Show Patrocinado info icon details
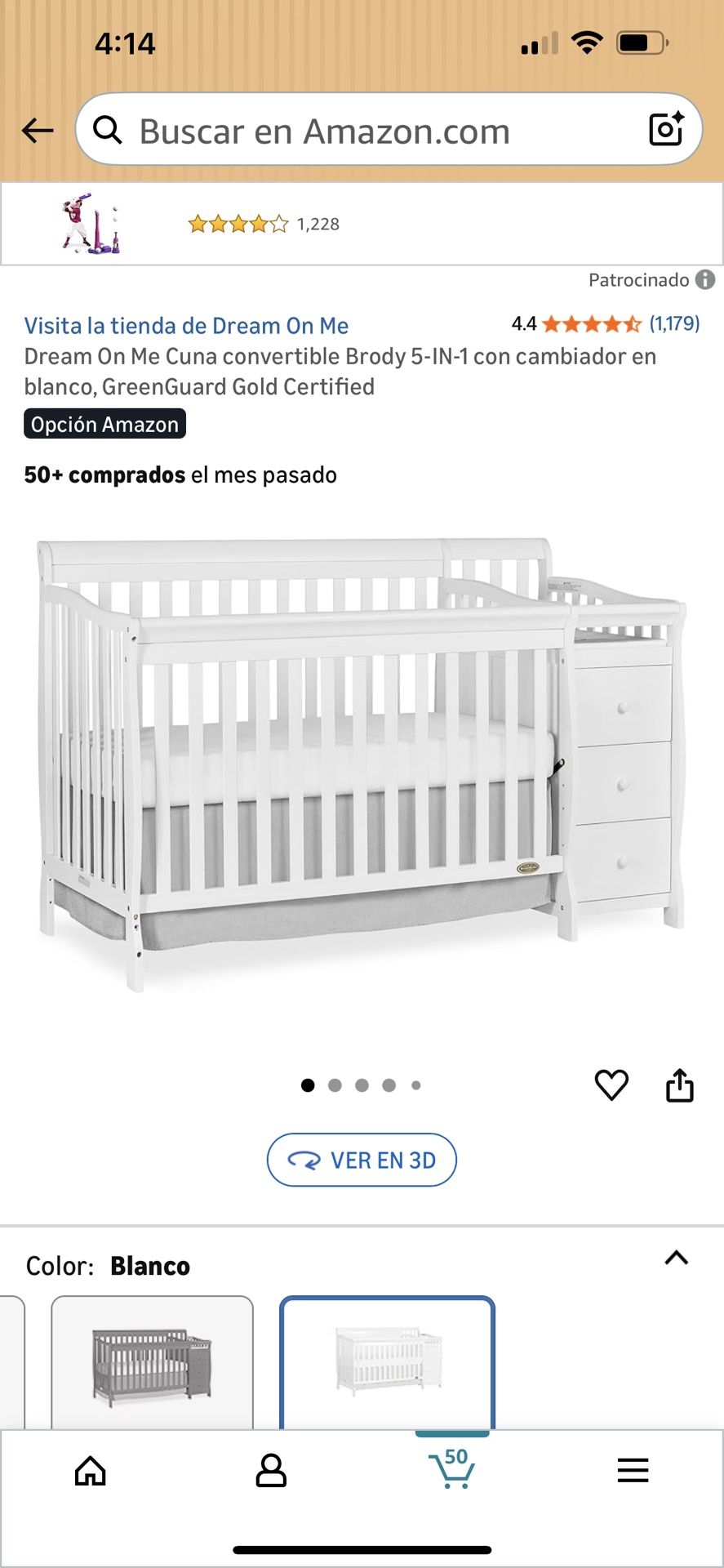 point(705,280)
